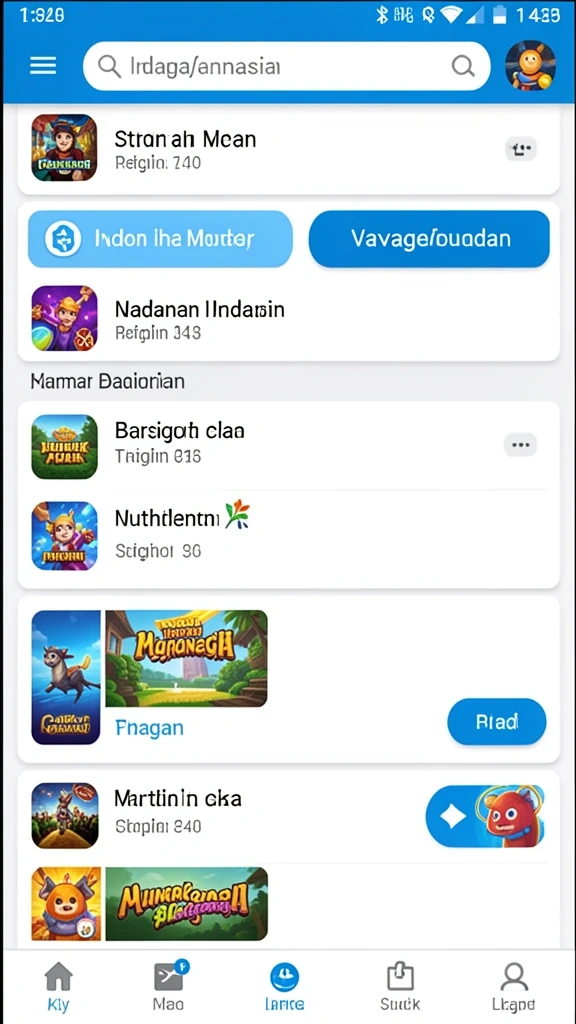Open the Nadanan Indarain row
The image size is (576, 1024).
[x=288, y=319]
